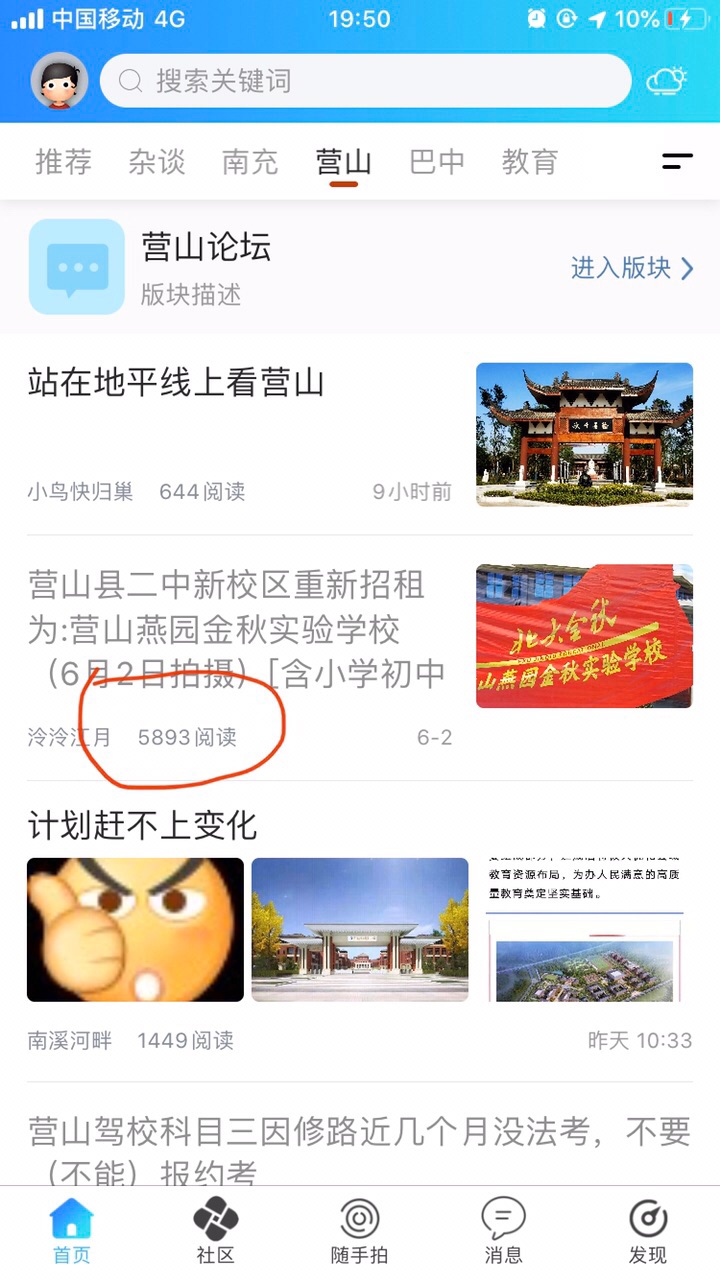This screenshot has width=720, height=1280.
Task: Open the weather icon
Action: [x=666, y=81]
